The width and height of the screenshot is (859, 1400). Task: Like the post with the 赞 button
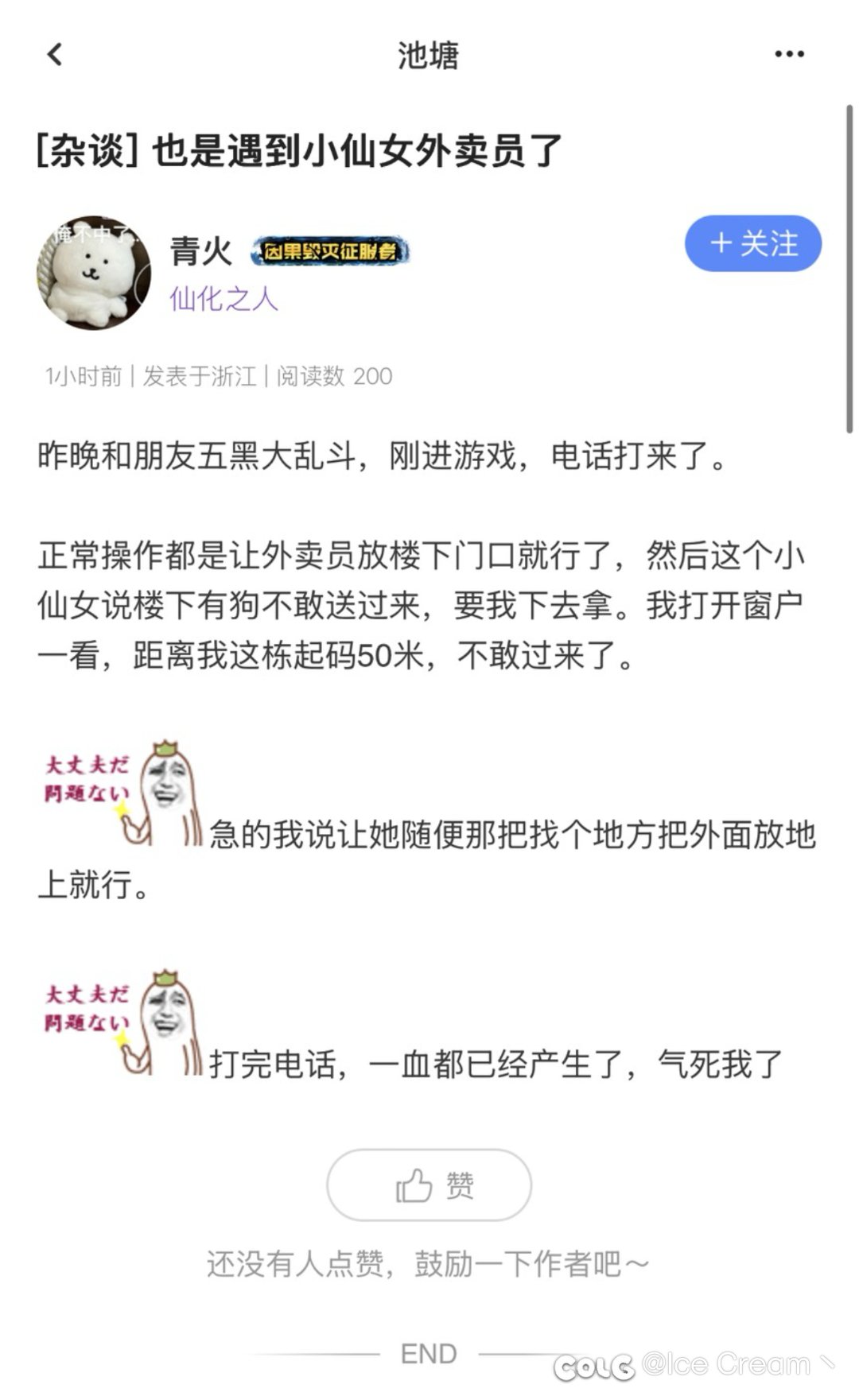pyautogui.click(x=429, y=1185)
